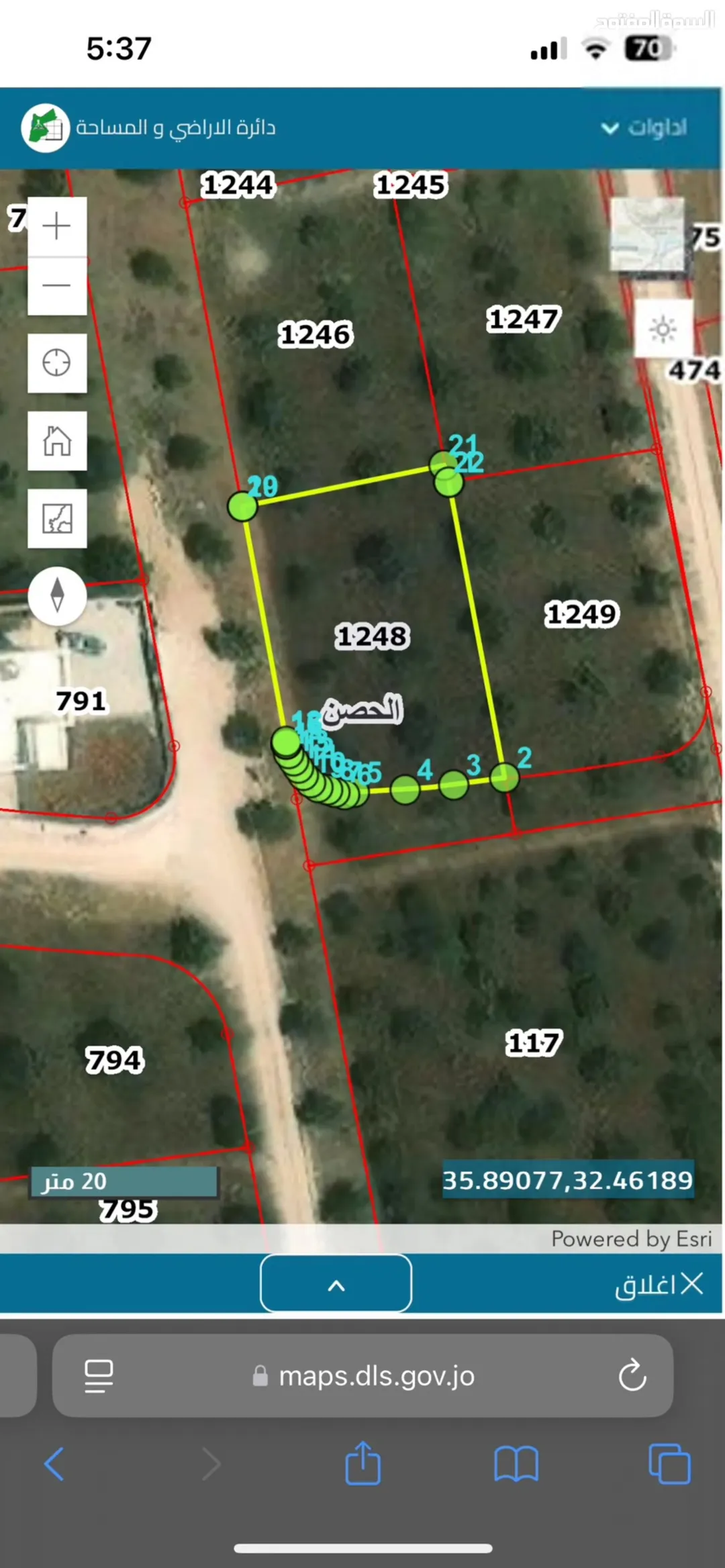
Task: Zoom out the map with minus button
Action: pyautogui.click(x=57, y=286)
